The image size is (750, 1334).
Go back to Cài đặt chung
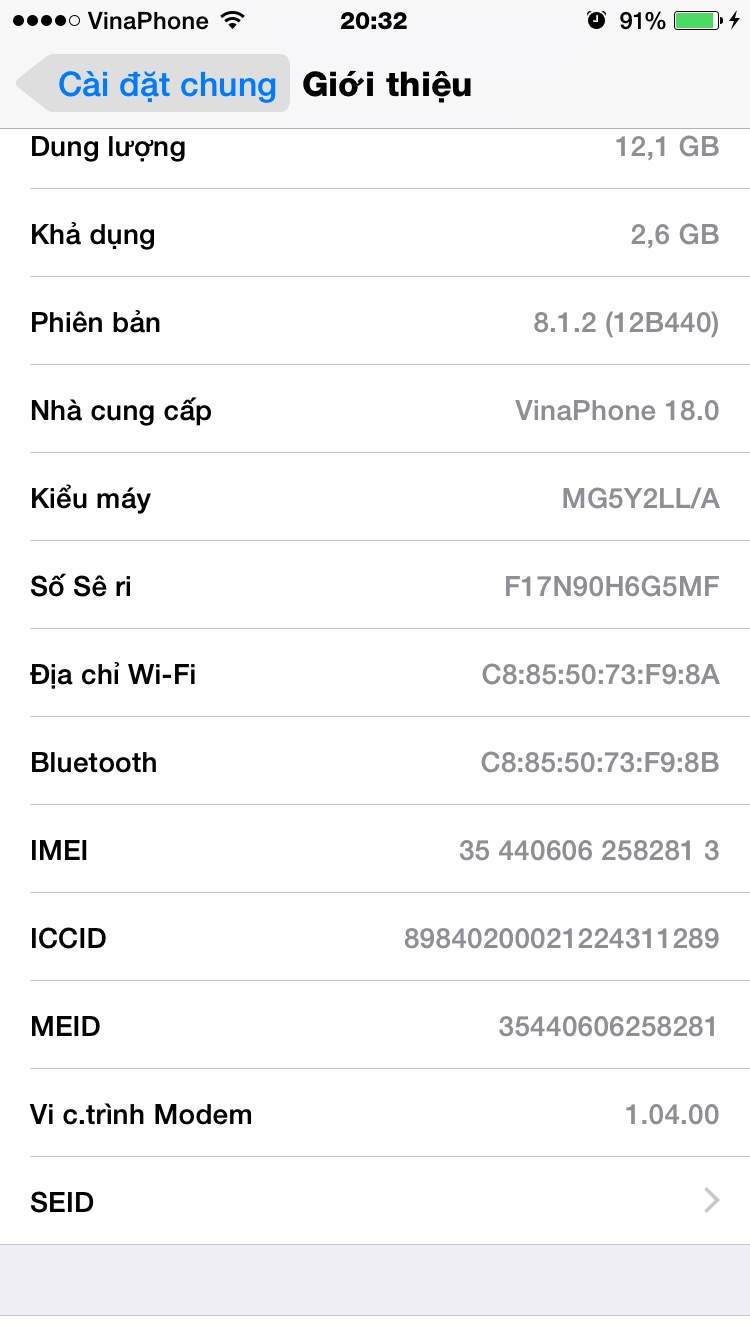tap(155, 84)
